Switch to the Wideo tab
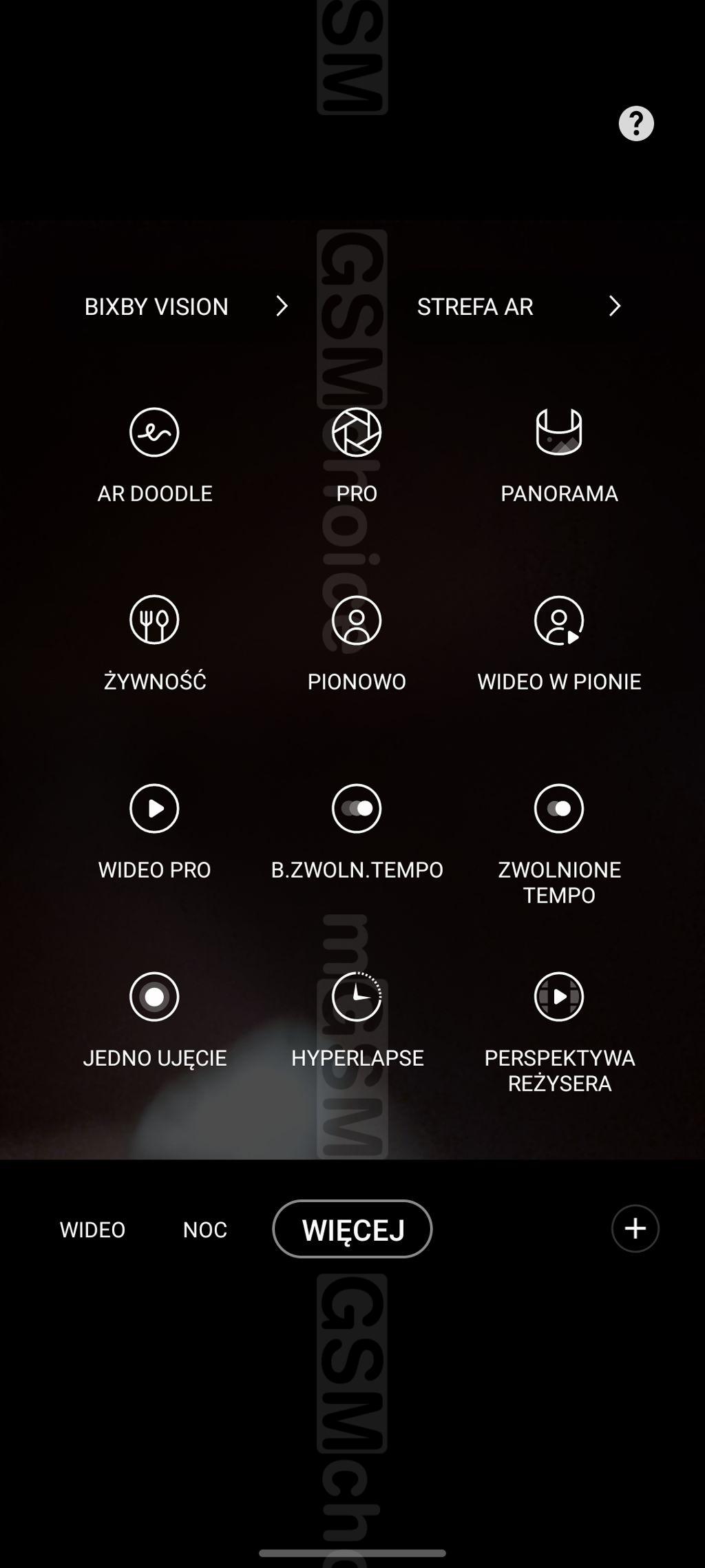Image resolution: width=705 pixels, height=1568 pixels. [x=92, y=1229]
